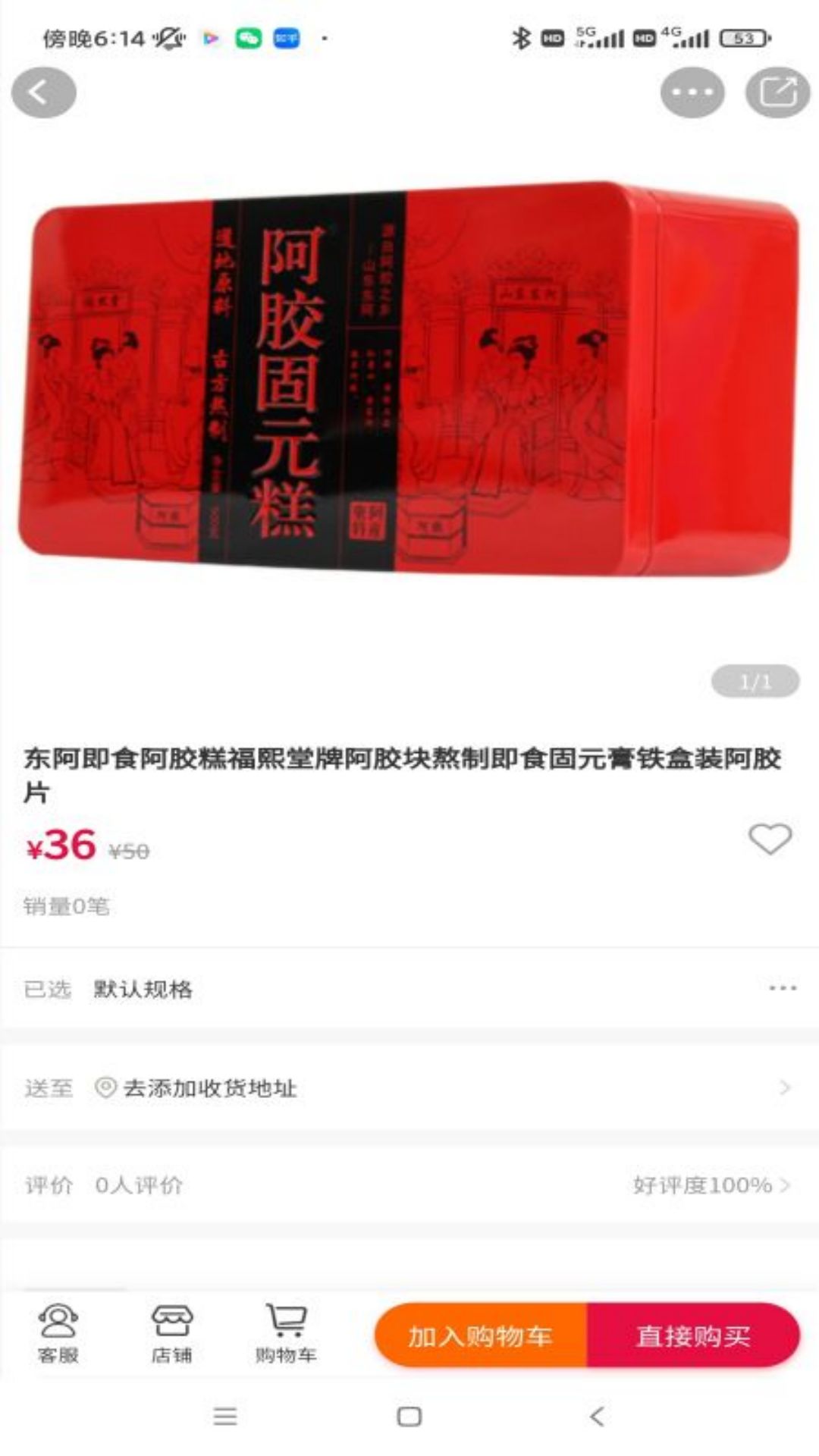
Task: Open the 评价 reviews section
Action: tap(409, 1185)
